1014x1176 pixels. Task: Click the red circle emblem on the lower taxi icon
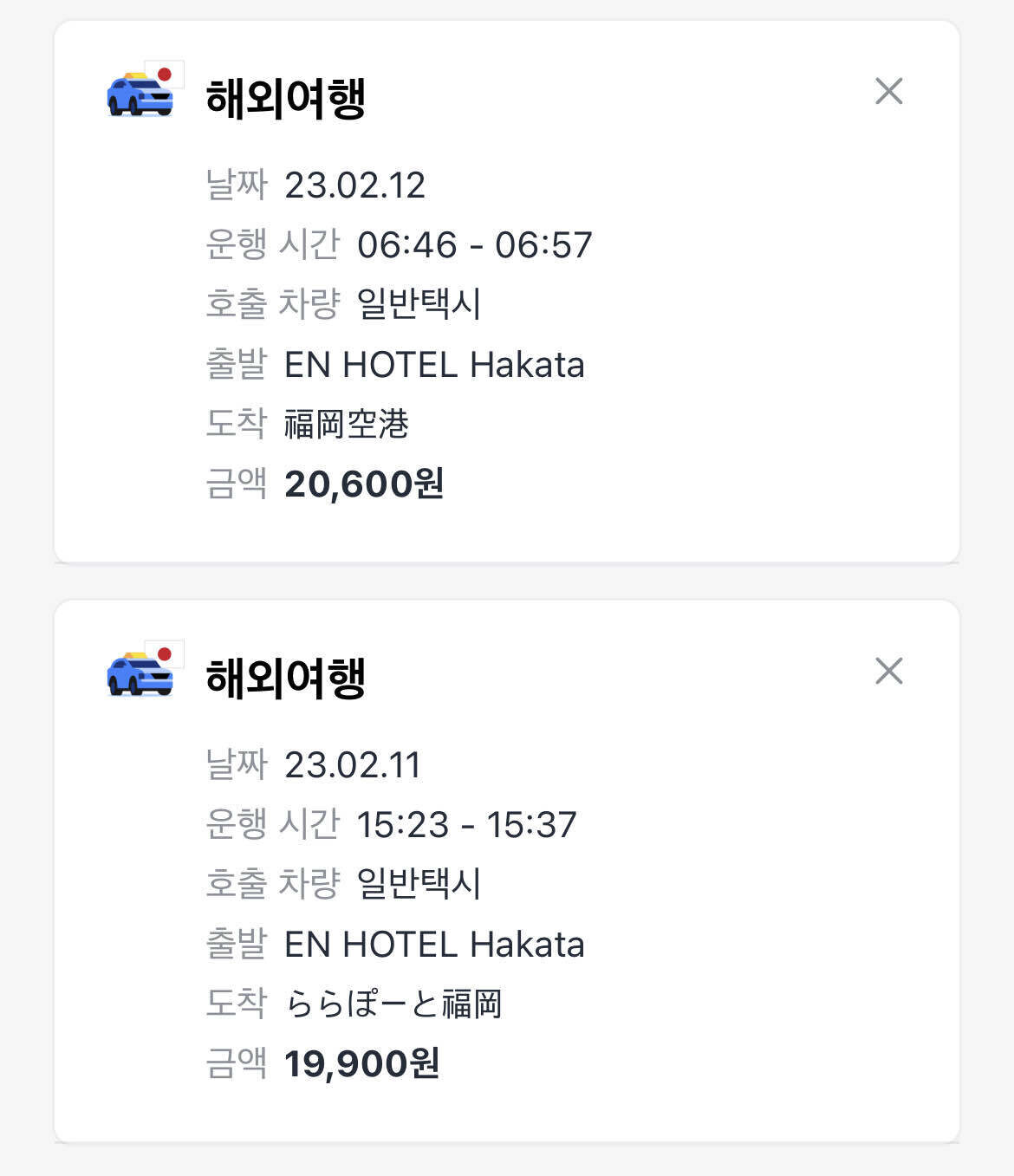pos(166,653)
